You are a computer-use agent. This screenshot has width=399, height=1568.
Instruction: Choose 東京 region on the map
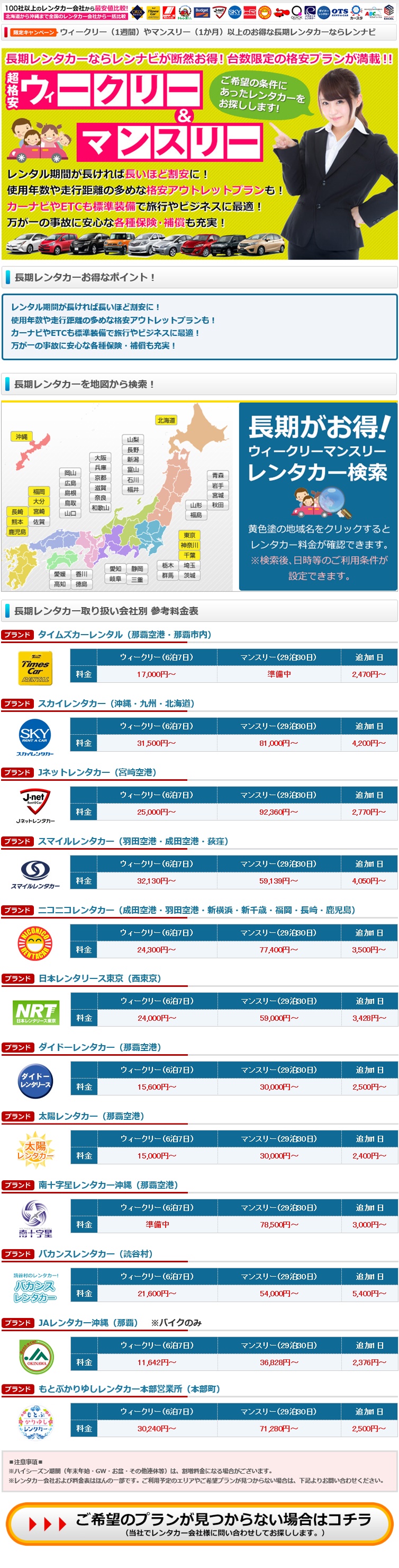(189, 535)
